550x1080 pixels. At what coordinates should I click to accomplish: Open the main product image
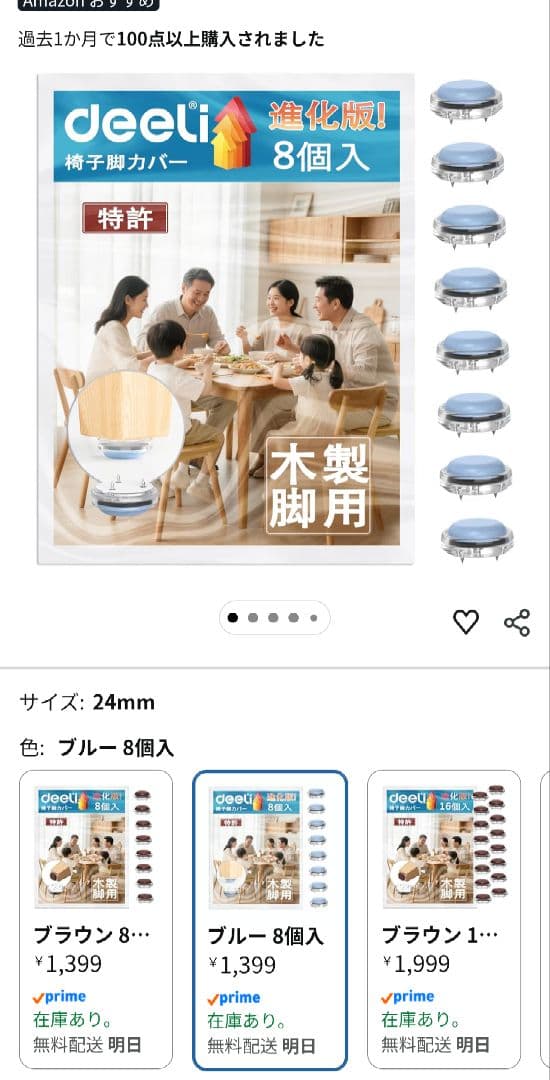(x=275, y=318)
